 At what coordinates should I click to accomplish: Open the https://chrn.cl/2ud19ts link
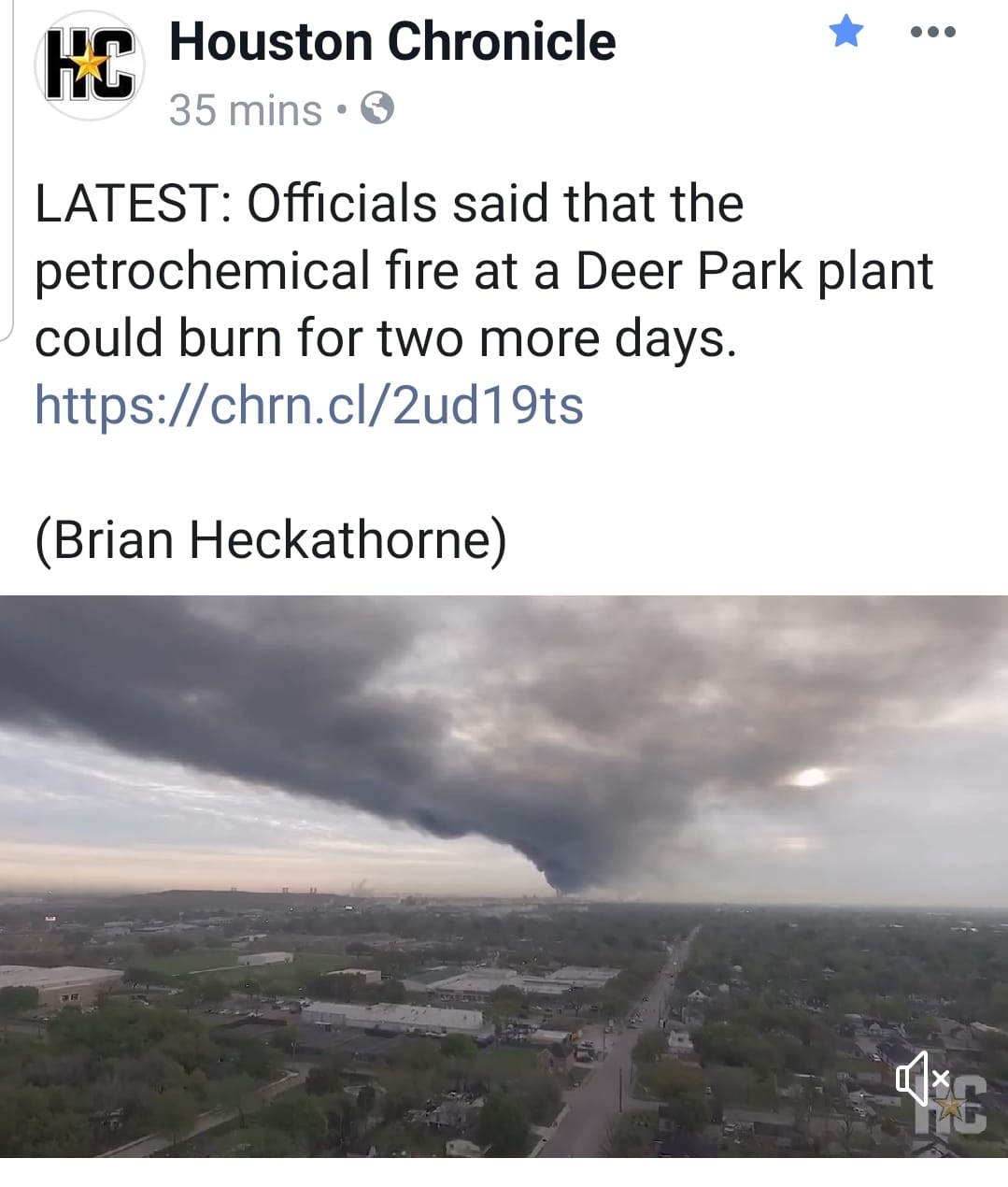308,406
